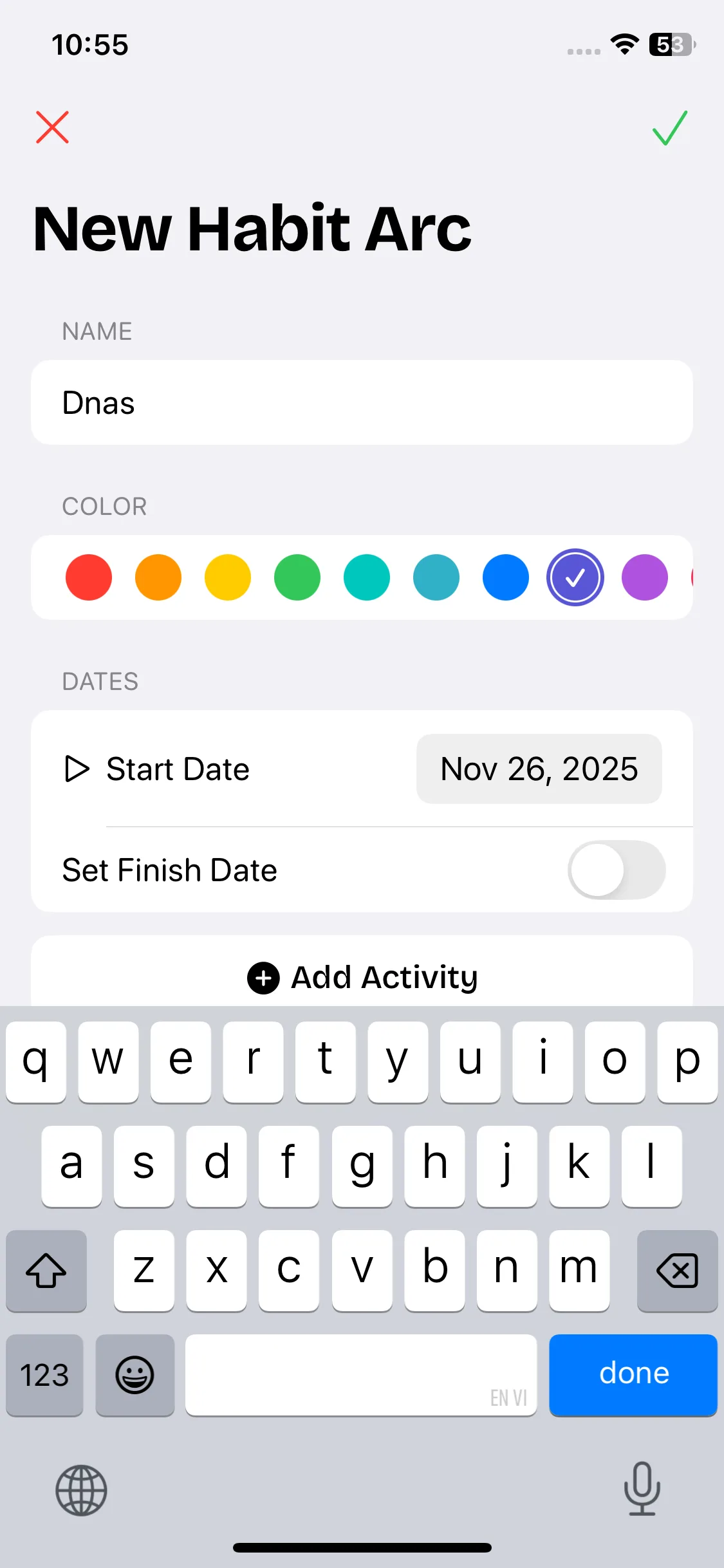Pick the orange color swatch
Image resolution: width=724 pixels, height=1568 pixels.
pyautogui.click(x=158, y=577)
